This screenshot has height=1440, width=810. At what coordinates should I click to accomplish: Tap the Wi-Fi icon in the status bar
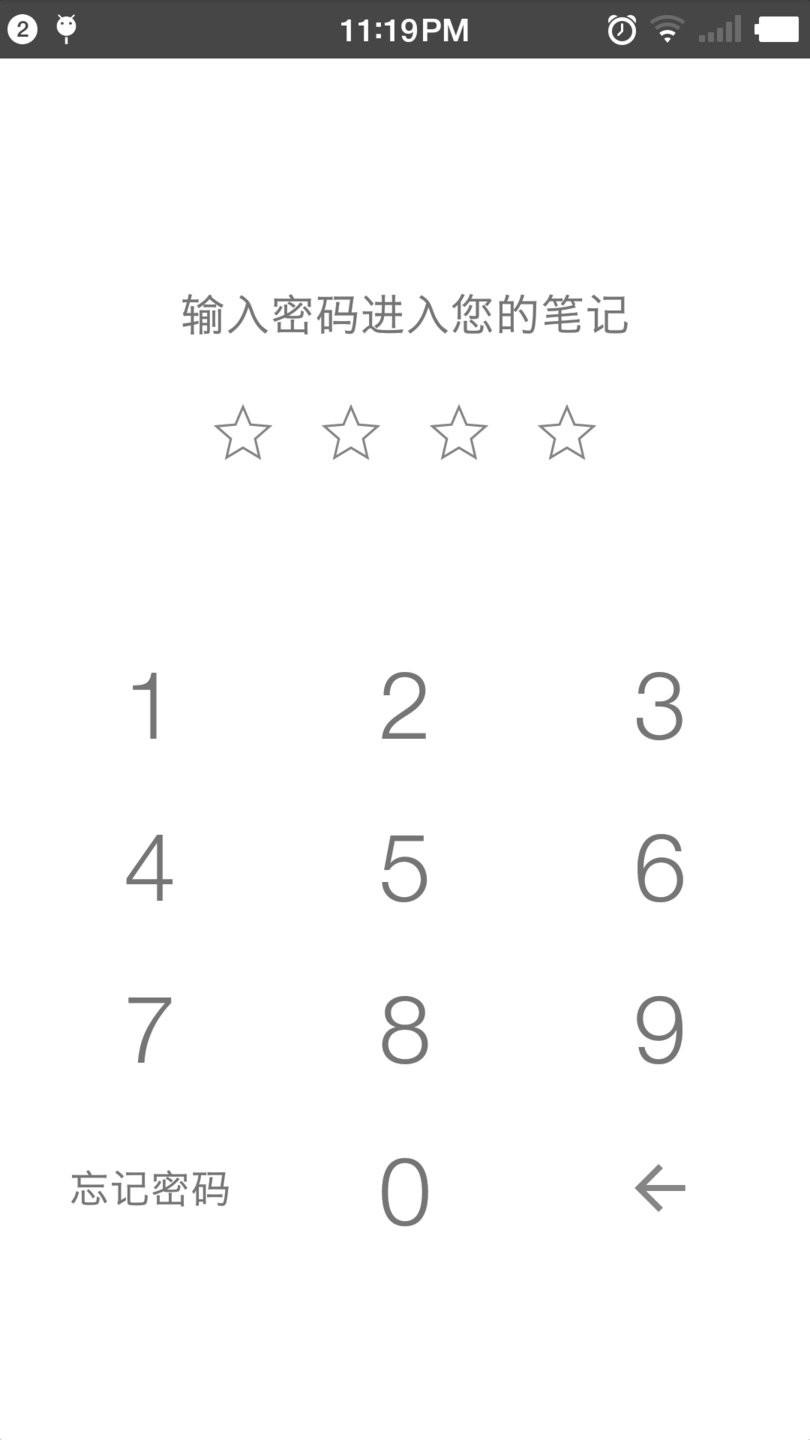[x=669, y=29]
